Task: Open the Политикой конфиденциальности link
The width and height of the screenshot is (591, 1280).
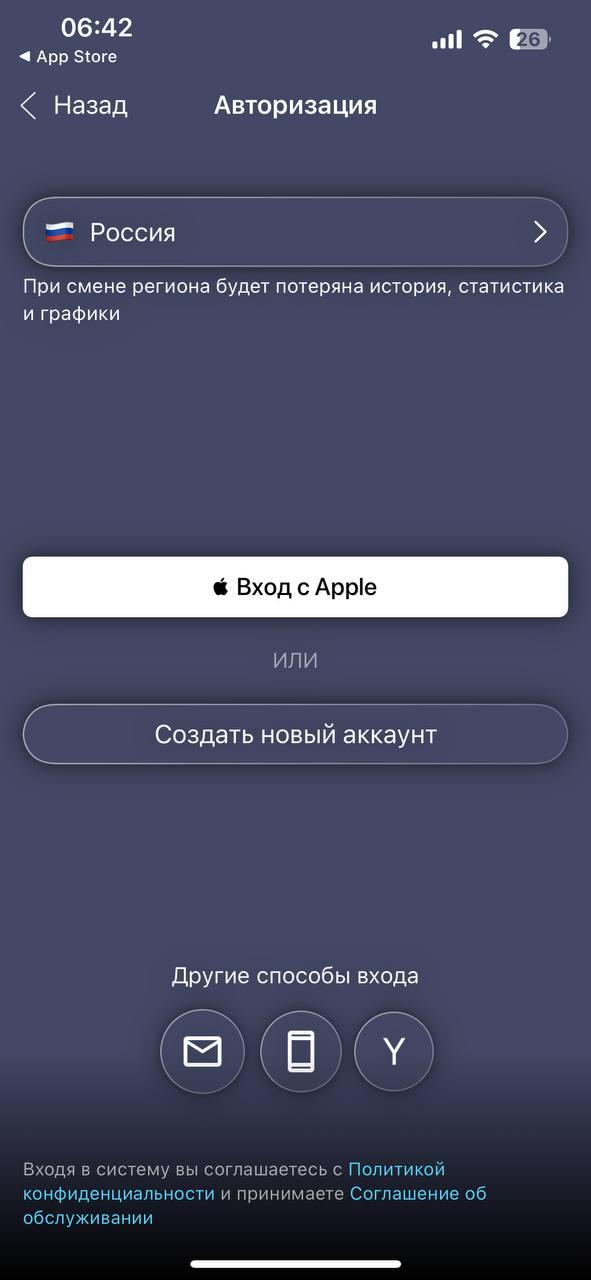Action: coord(234,1181)
